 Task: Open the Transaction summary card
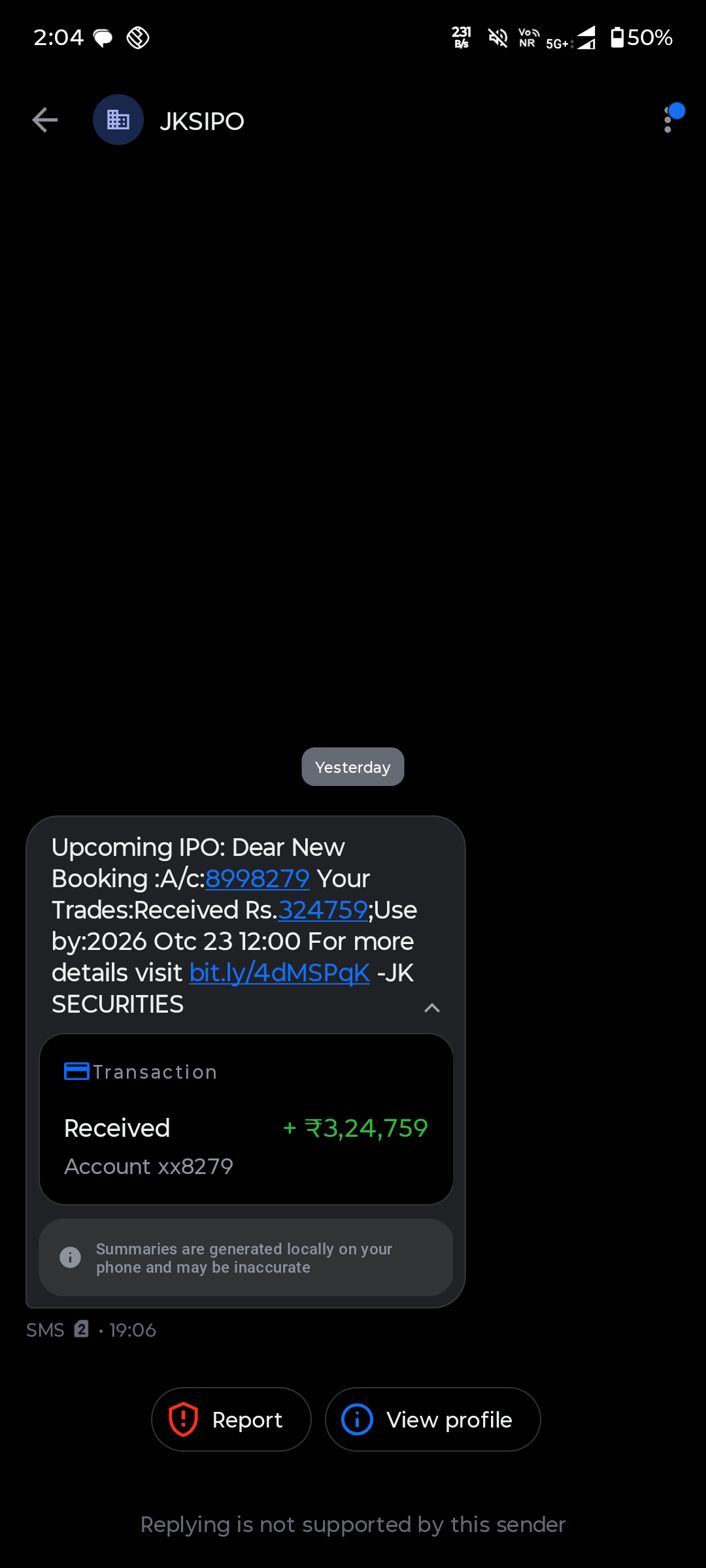pyautogui.click(x=246, y=1119)
